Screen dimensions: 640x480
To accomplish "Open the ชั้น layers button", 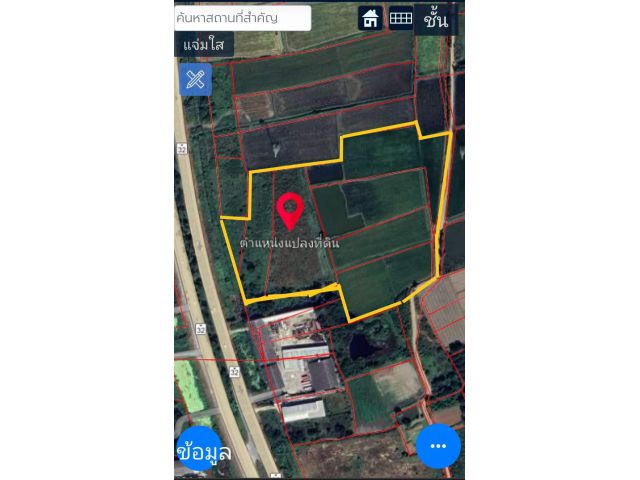I will 435,19.
